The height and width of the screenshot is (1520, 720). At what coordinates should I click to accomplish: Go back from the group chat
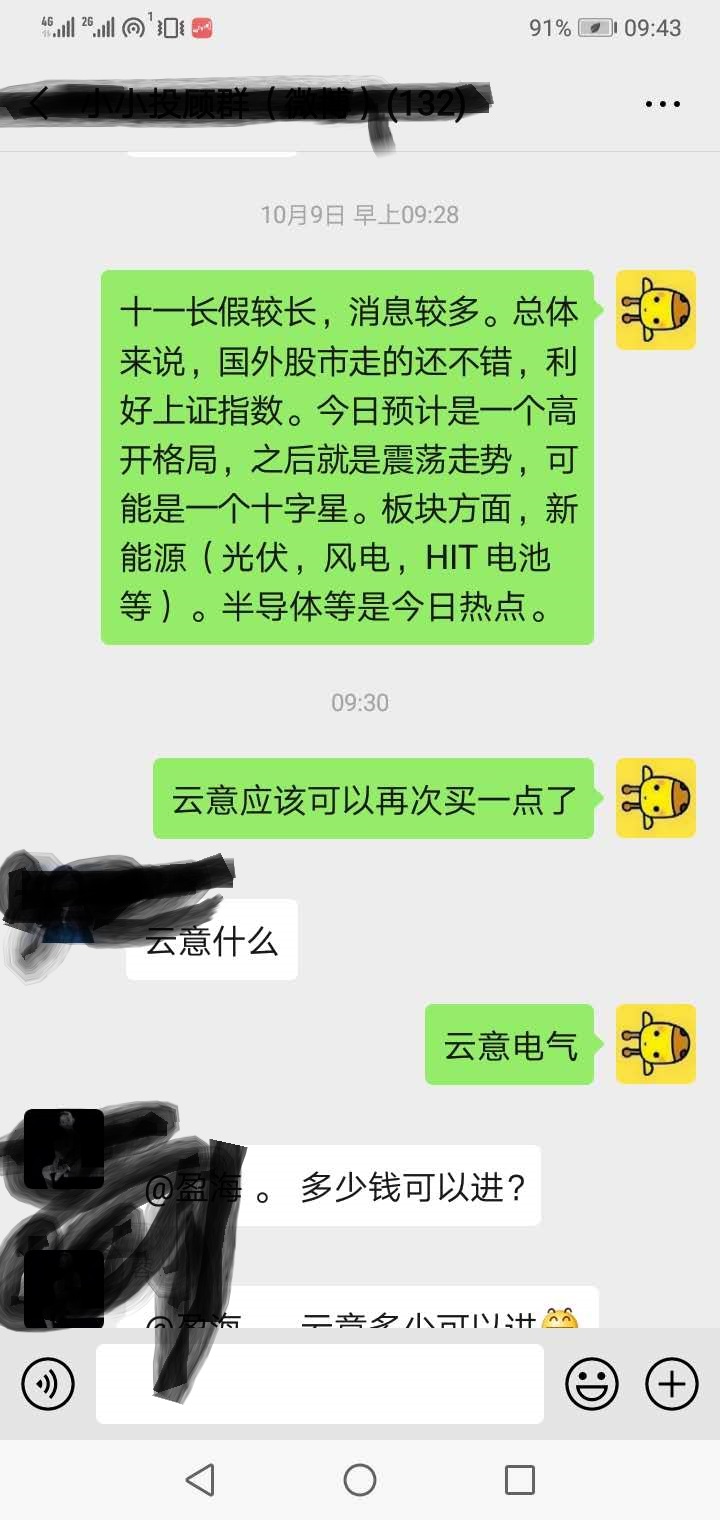[40, 104]
